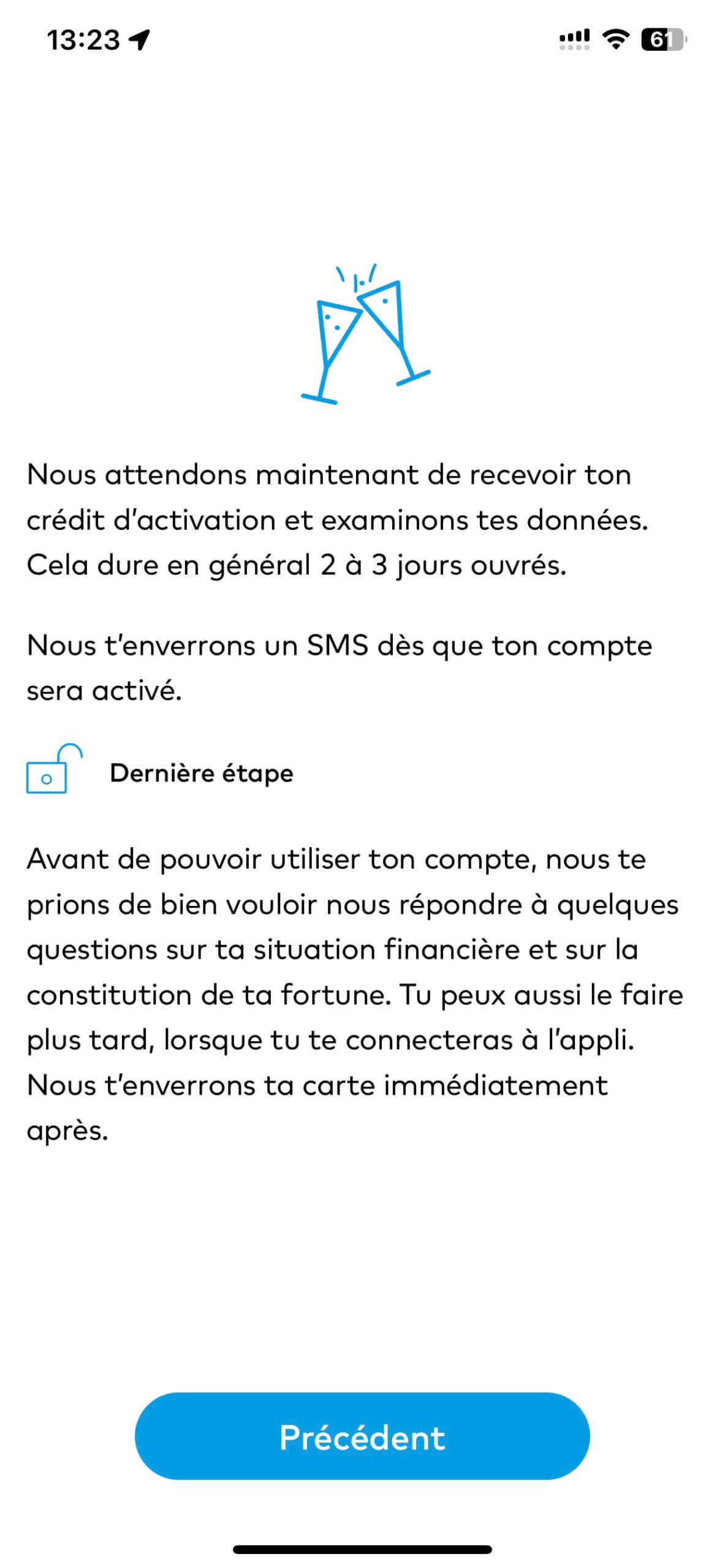The image size is (725, 1568).
Task: Tap the Précédent button
Action: pyautogui.click(x=362, y=1436)
